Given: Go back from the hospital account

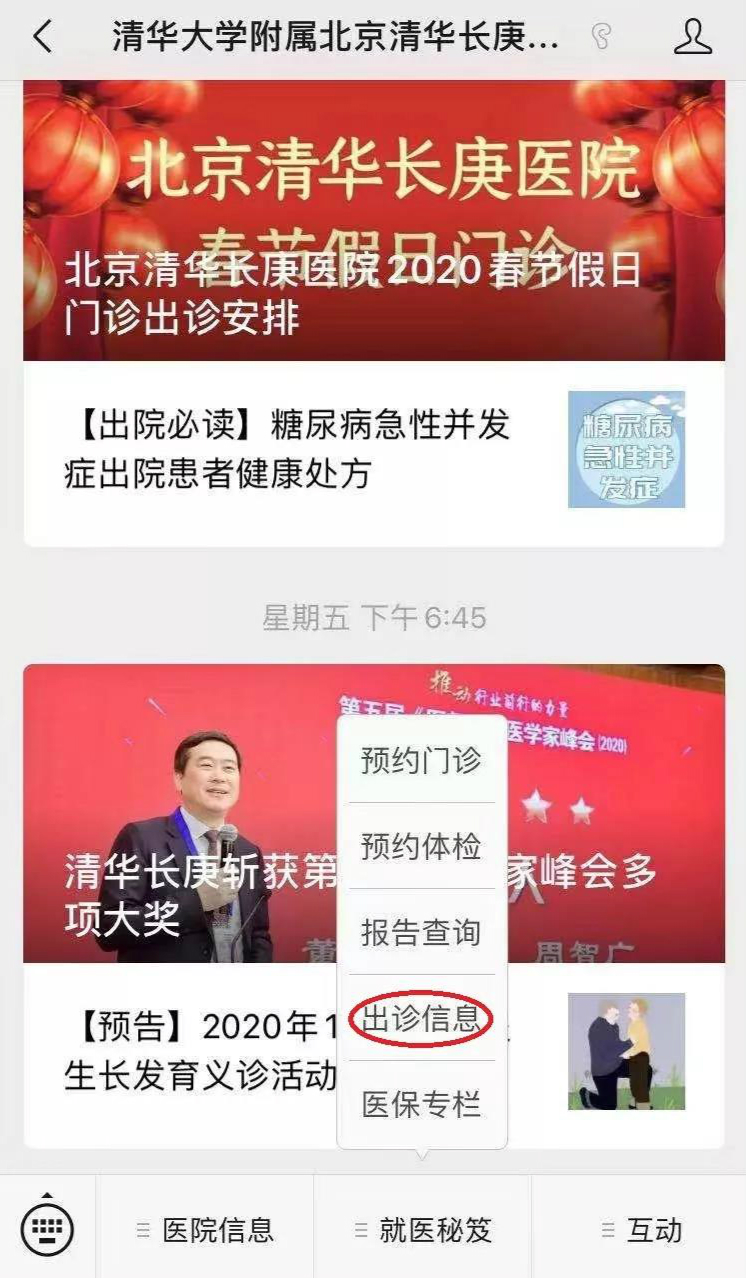Looking at the screenshot, I should tap(42, 38).
